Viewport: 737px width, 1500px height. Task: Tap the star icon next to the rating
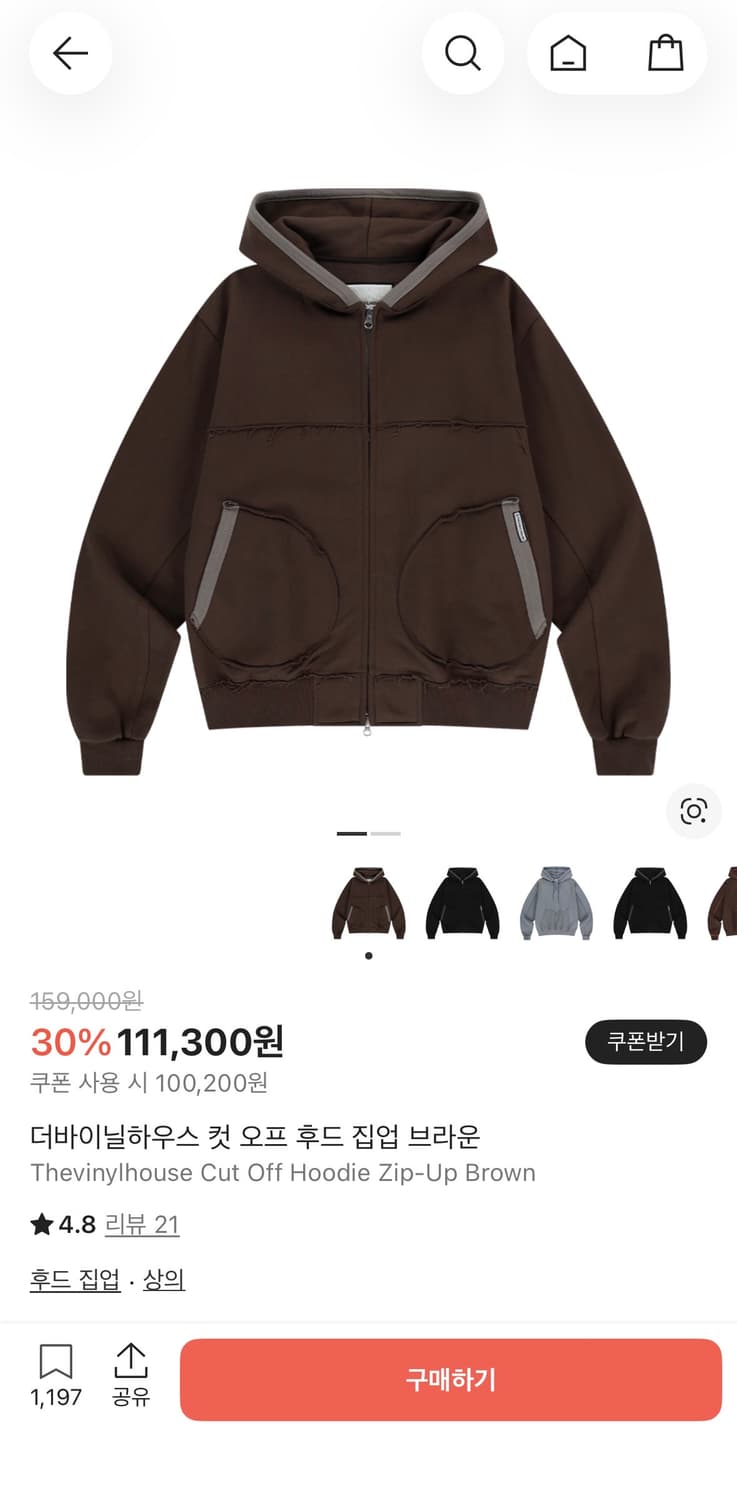coord(40,1224)
